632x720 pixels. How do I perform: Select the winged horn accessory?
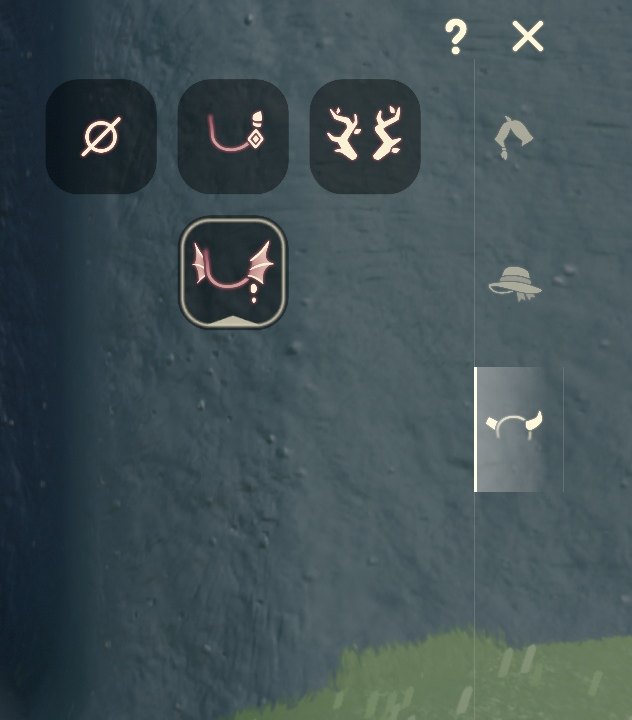[233, 272]
